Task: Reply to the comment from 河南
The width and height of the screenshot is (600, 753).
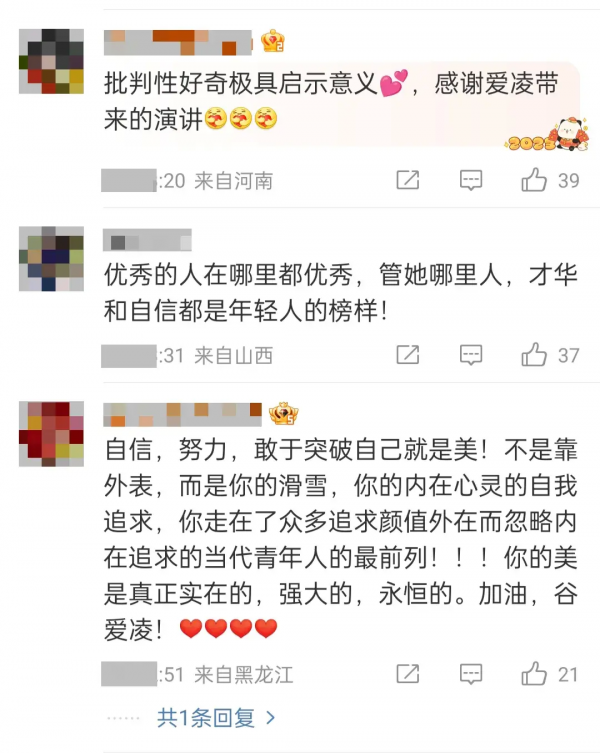Action: 470,180
